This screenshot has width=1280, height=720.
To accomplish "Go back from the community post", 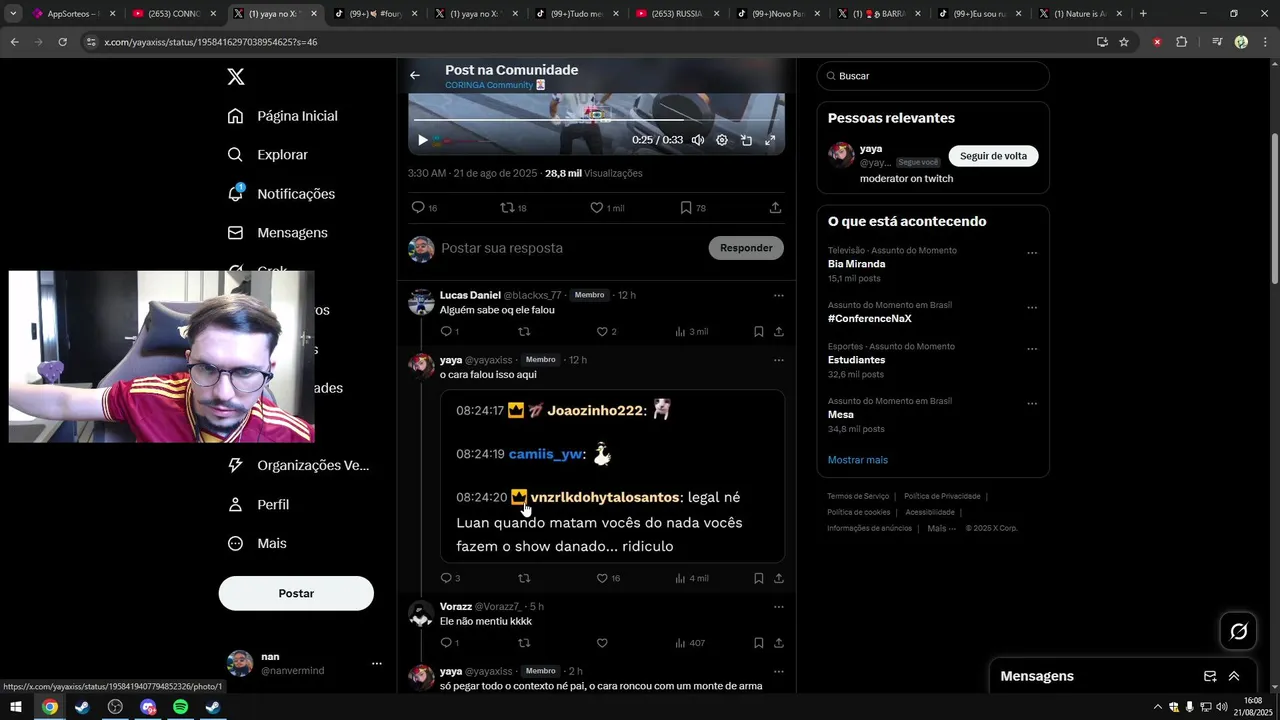I will 415,75.
